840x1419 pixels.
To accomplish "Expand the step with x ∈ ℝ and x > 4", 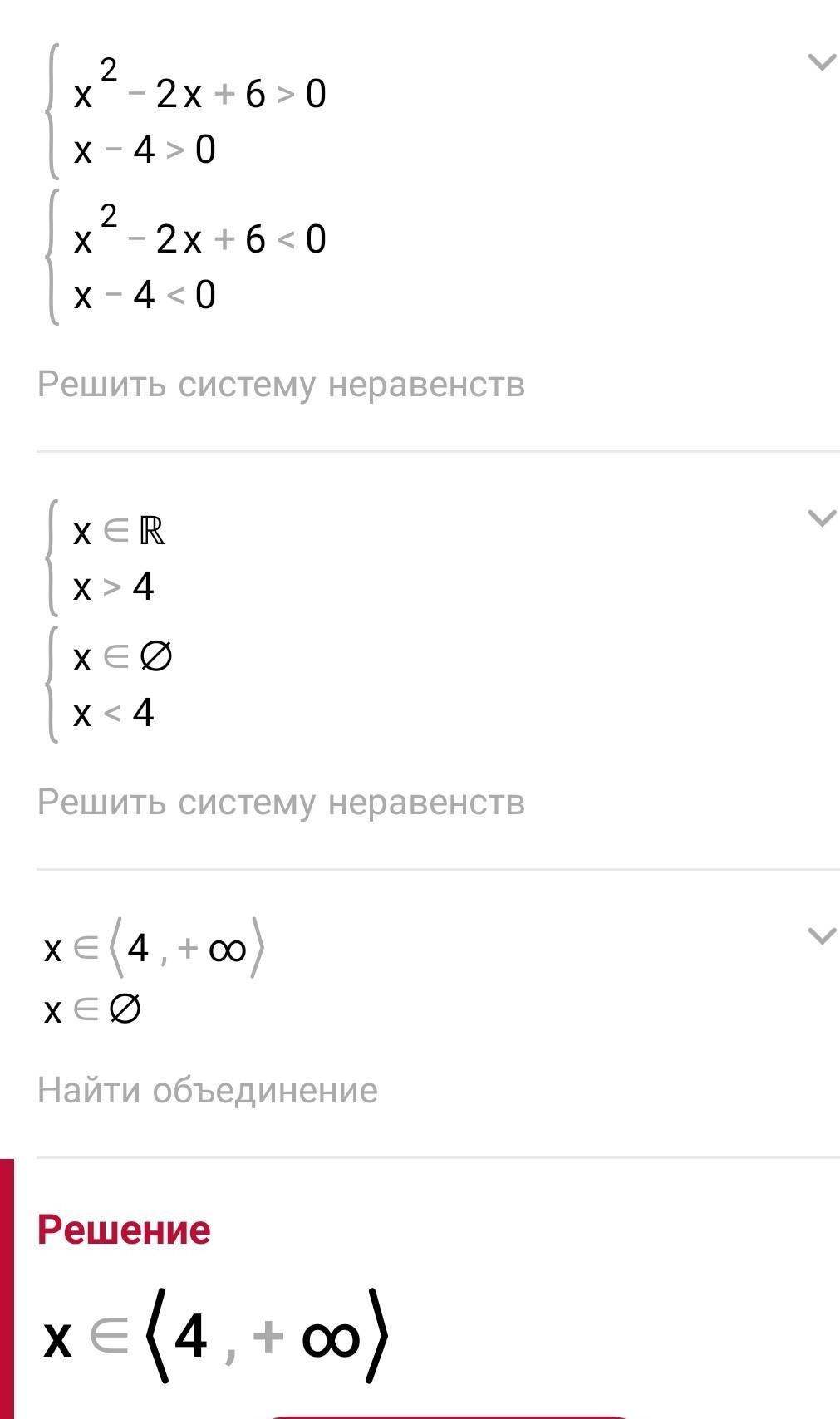I will tap(821, 518).
